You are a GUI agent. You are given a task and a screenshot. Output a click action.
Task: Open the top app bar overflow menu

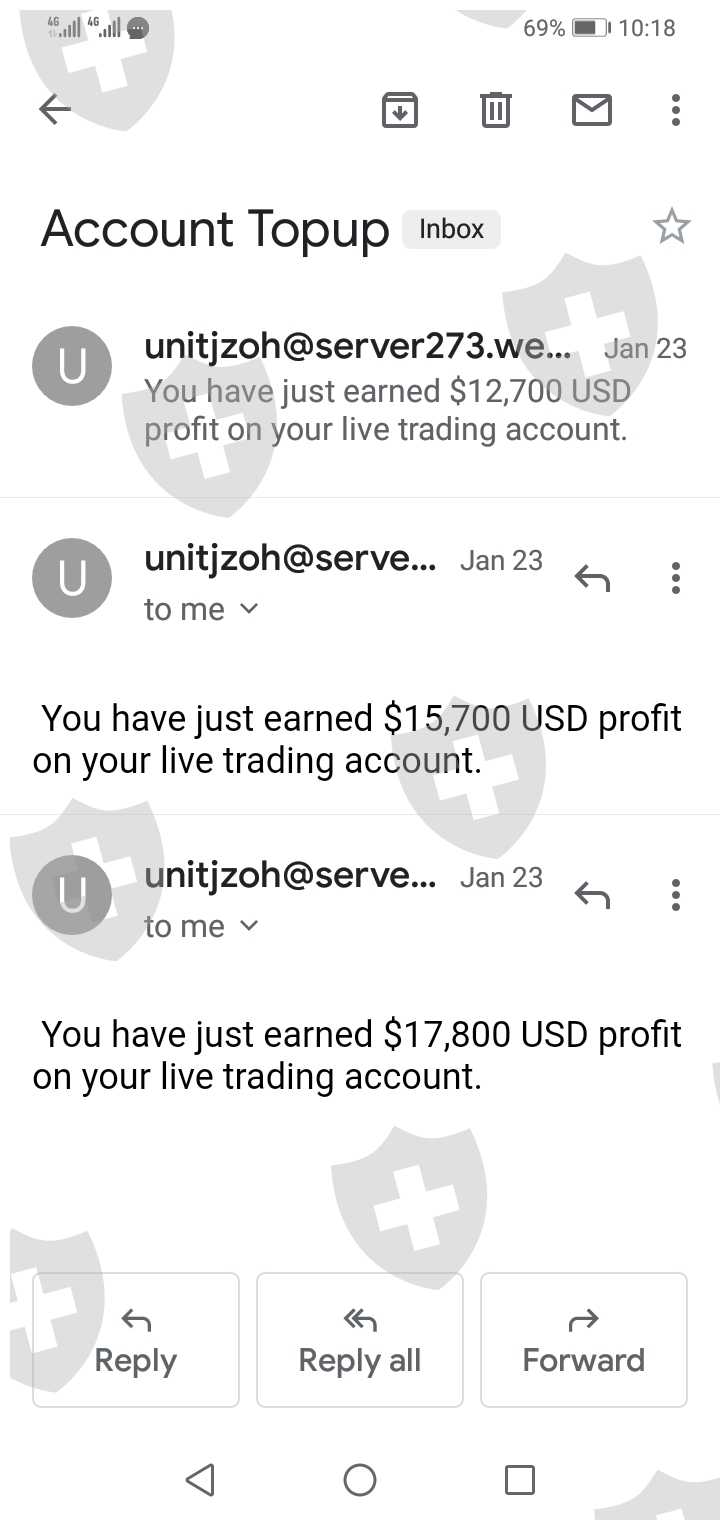pyautogui.click(x=676, y=109)
